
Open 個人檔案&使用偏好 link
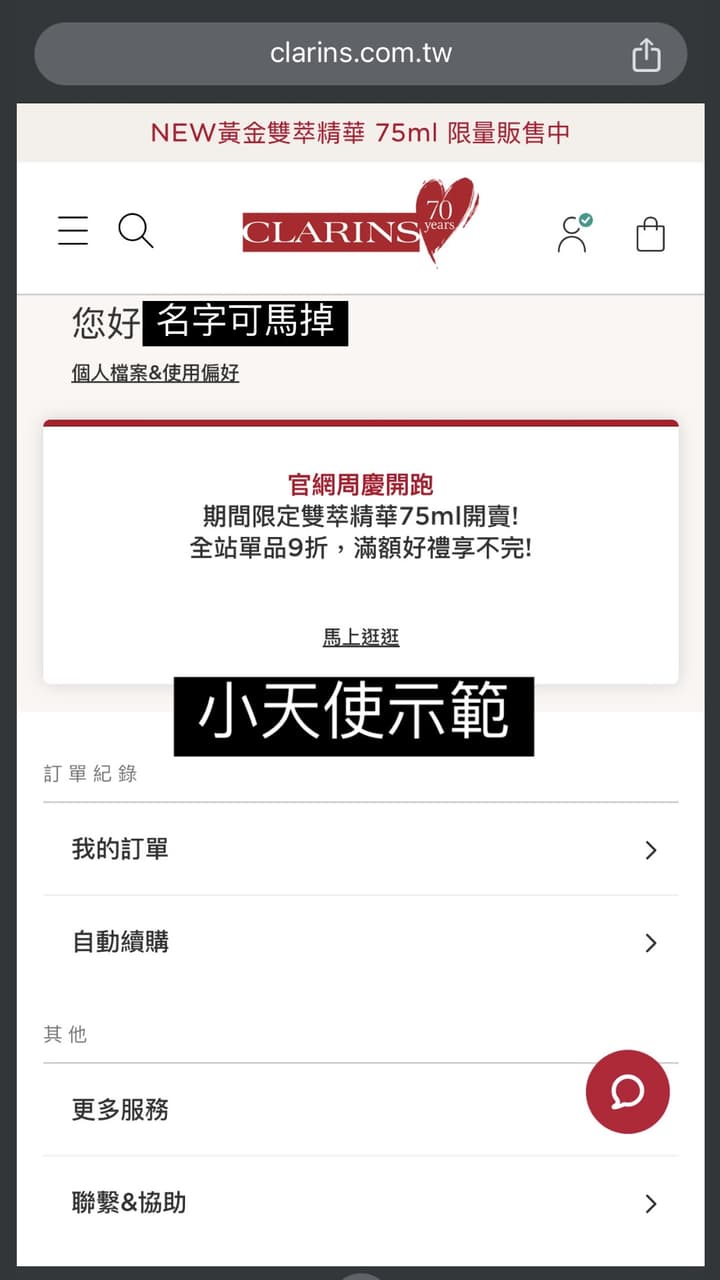click(155, 374)
